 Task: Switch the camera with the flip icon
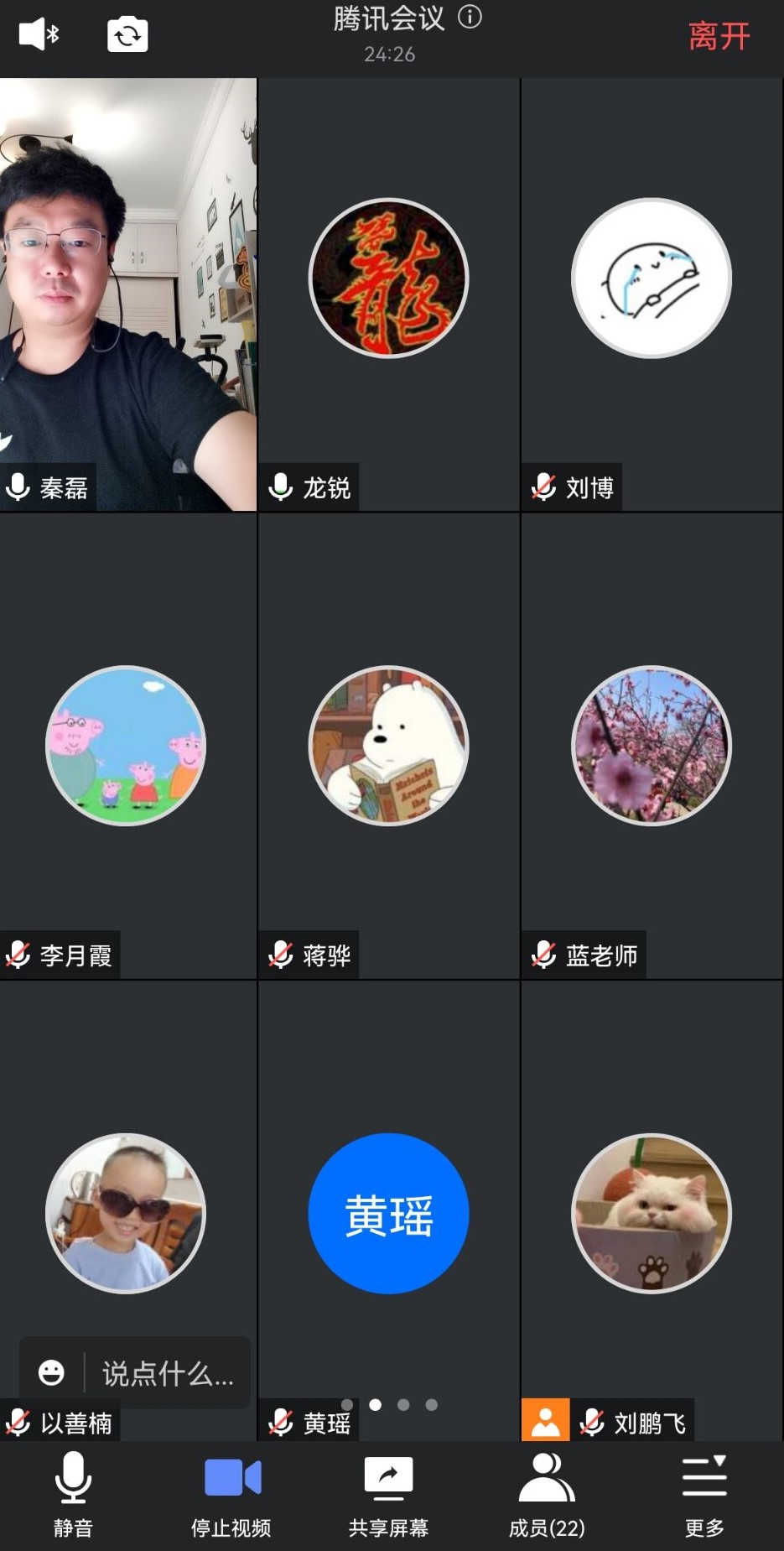click(127, 35)
